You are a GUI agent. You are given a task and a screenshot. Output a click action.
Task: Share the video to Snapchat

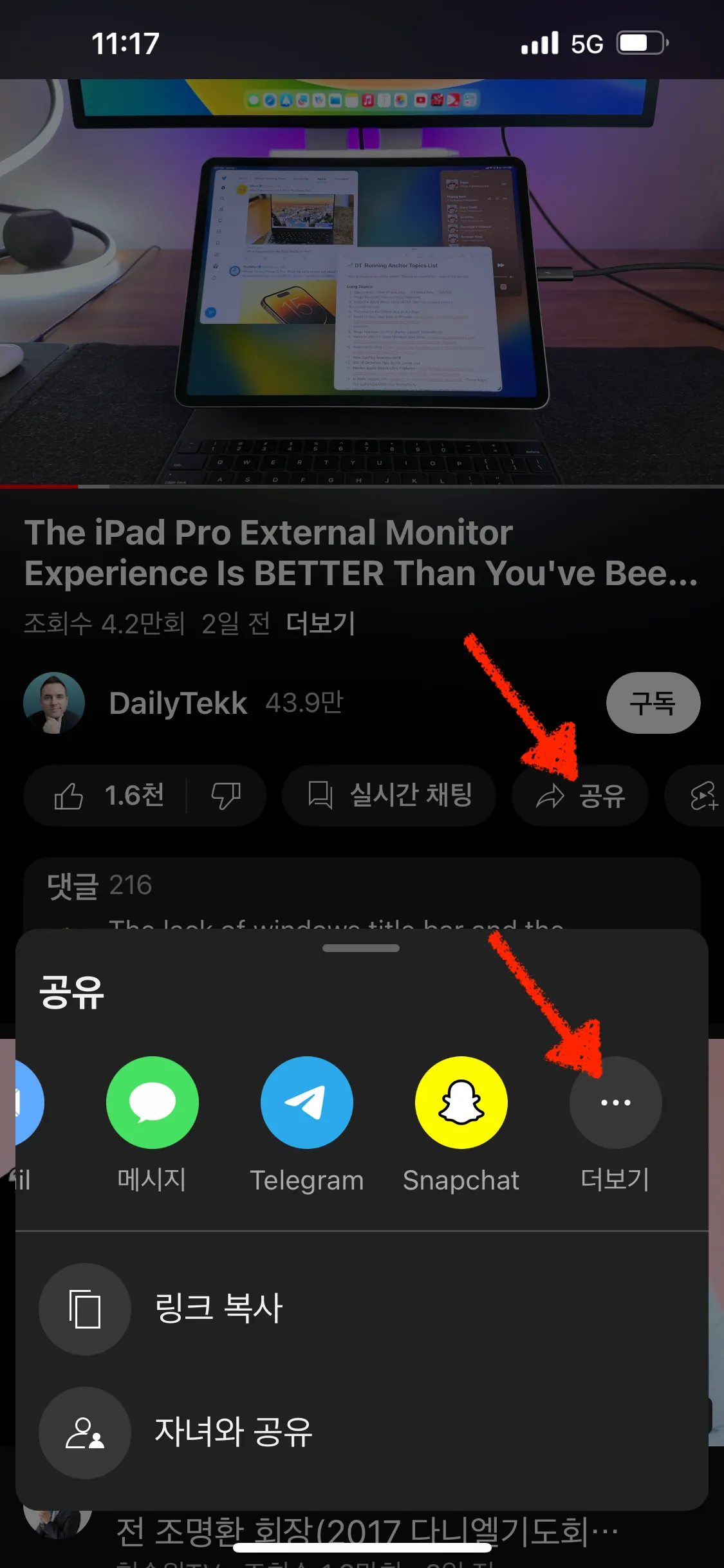point(461,1102)
